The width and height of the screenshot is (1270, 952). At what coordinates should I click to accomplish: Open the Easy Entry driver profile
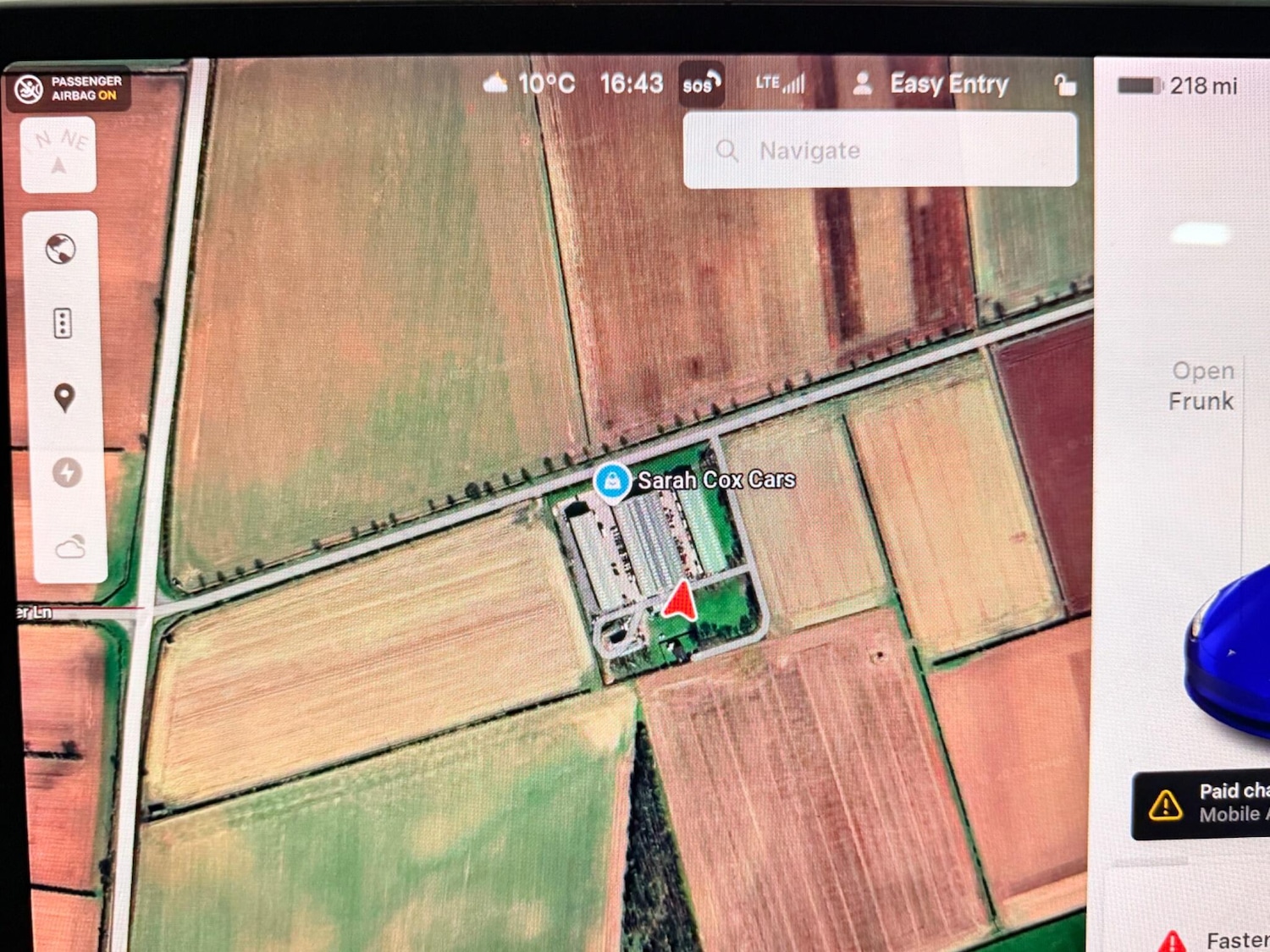click(931, 84)
